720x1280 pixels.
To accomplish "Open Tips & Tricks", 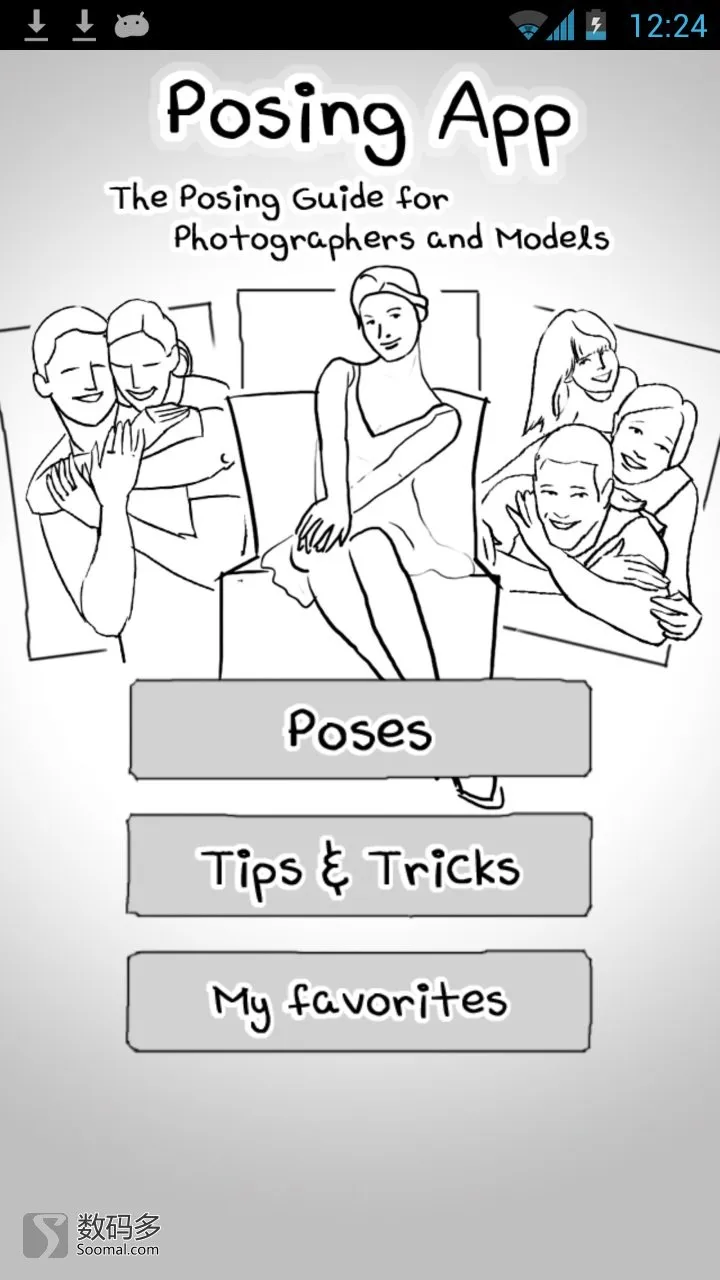I will click(359, 865).
